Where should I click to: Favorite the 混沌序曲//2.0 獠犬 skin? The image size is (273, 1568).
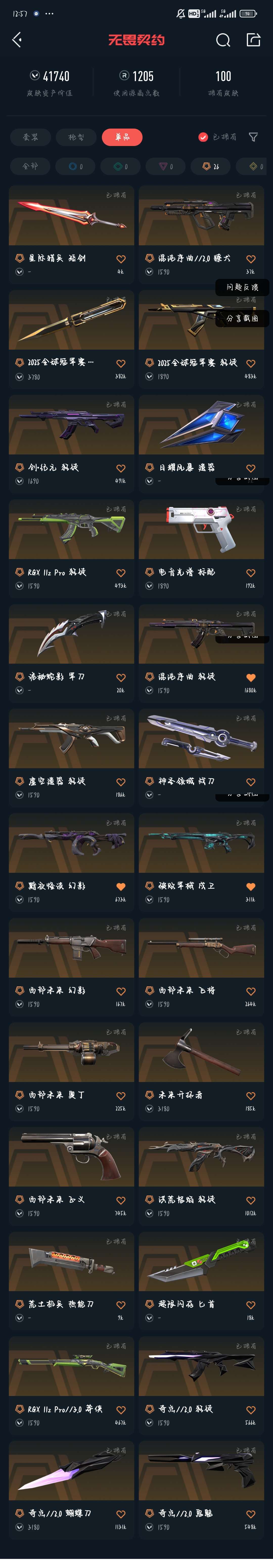[251, 259]
